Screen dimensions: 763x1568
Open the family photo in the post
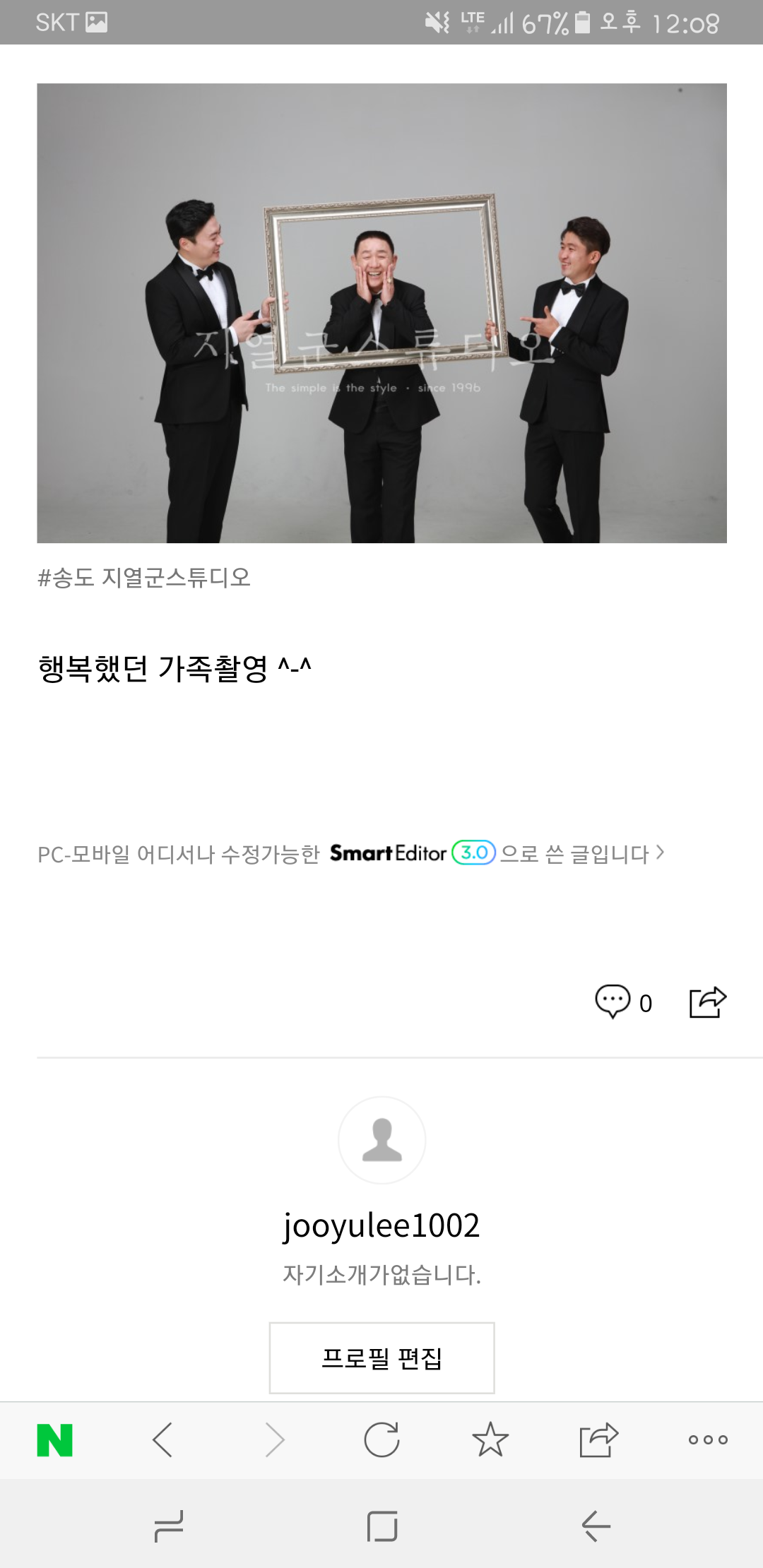[x=381, y=313]
